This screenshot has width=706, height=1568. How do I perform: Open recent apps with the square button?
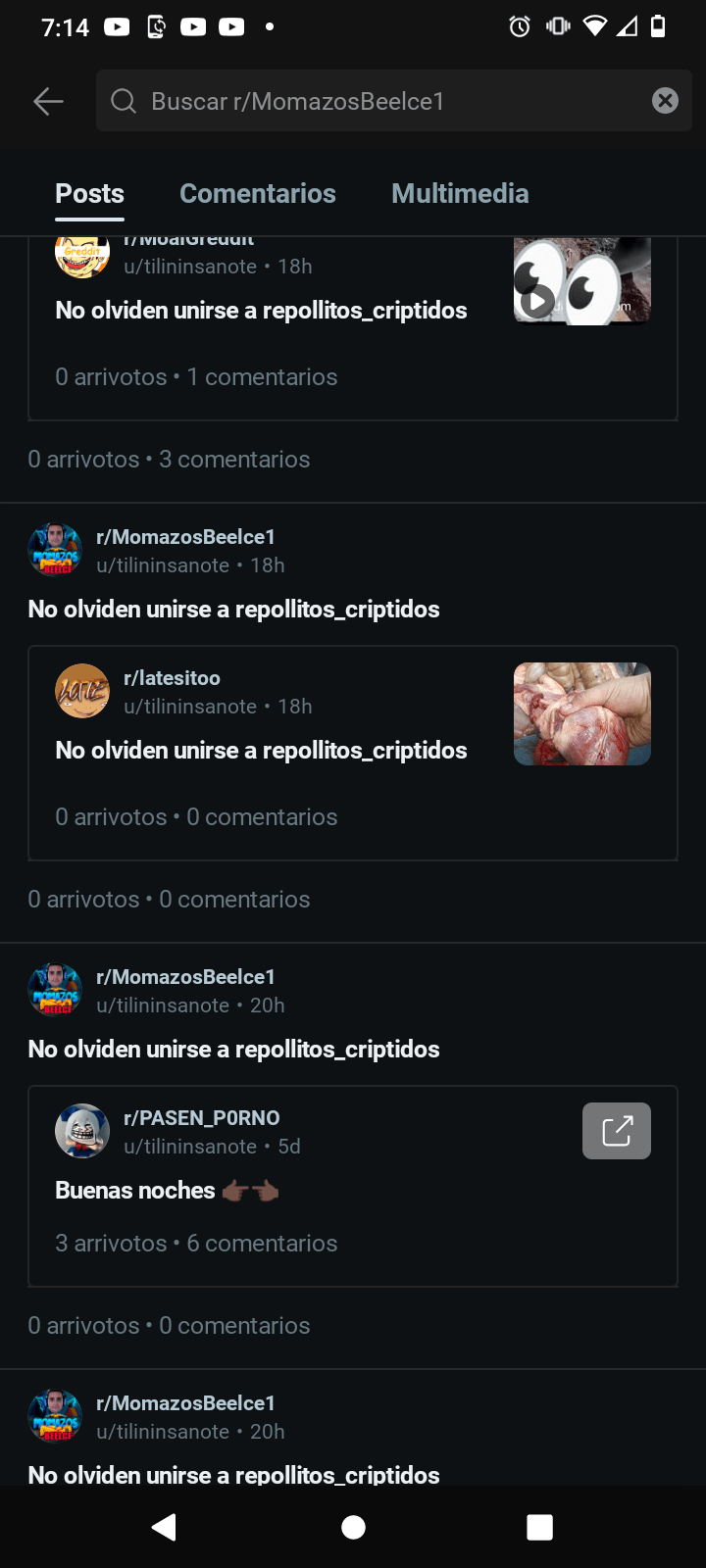(539, 1527)
